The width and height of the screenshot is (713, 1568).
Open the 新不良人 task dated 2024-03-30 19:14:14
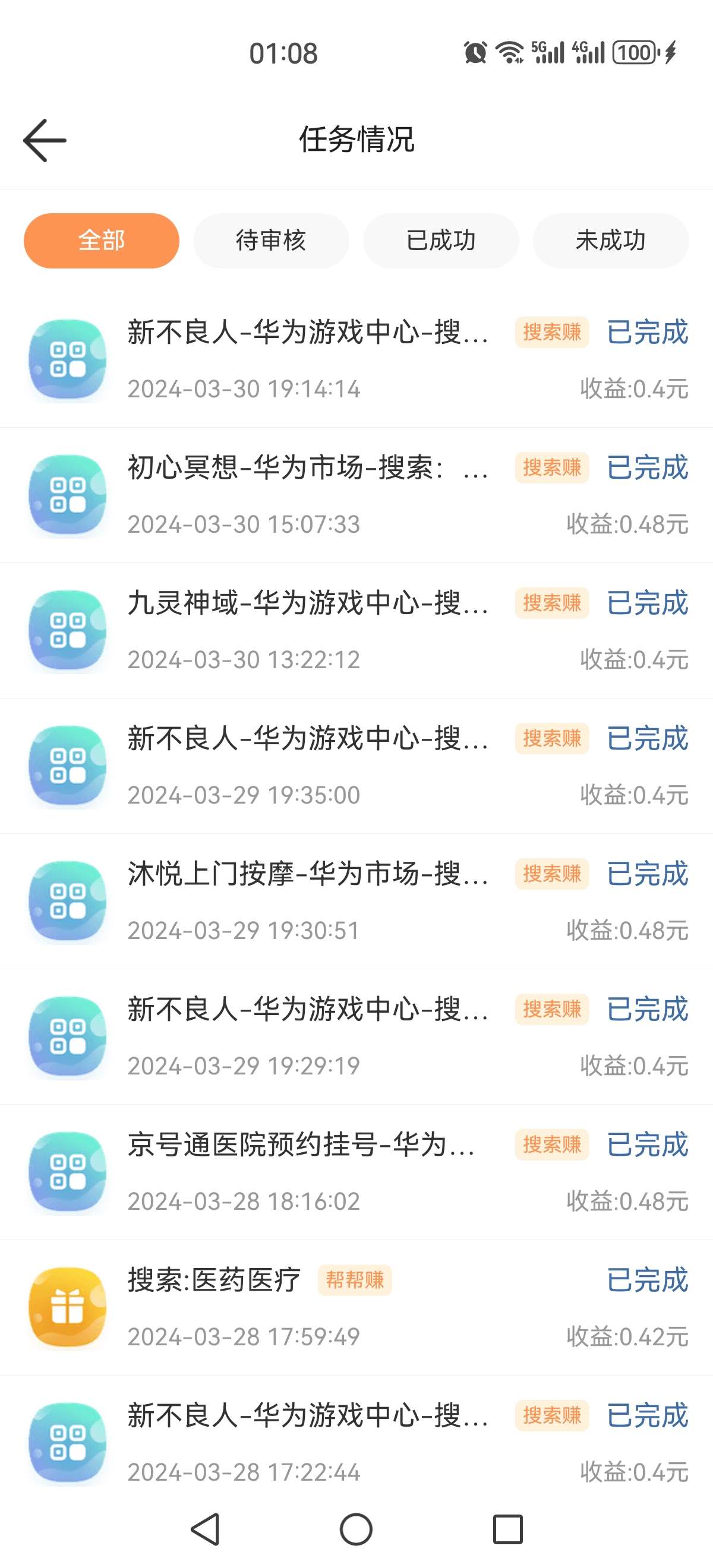click(356, 360)
